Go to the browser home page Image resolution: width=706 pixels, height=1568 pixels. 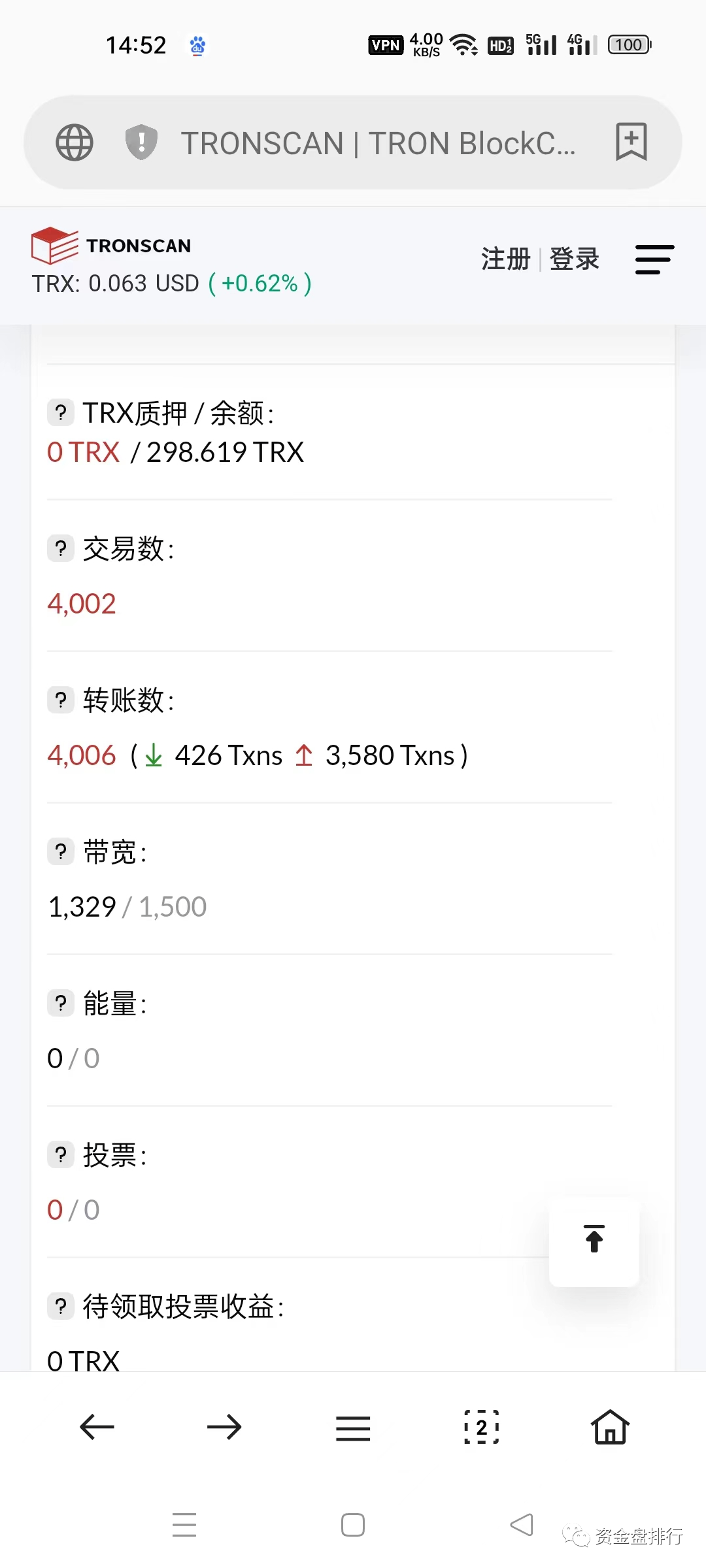610,1426
